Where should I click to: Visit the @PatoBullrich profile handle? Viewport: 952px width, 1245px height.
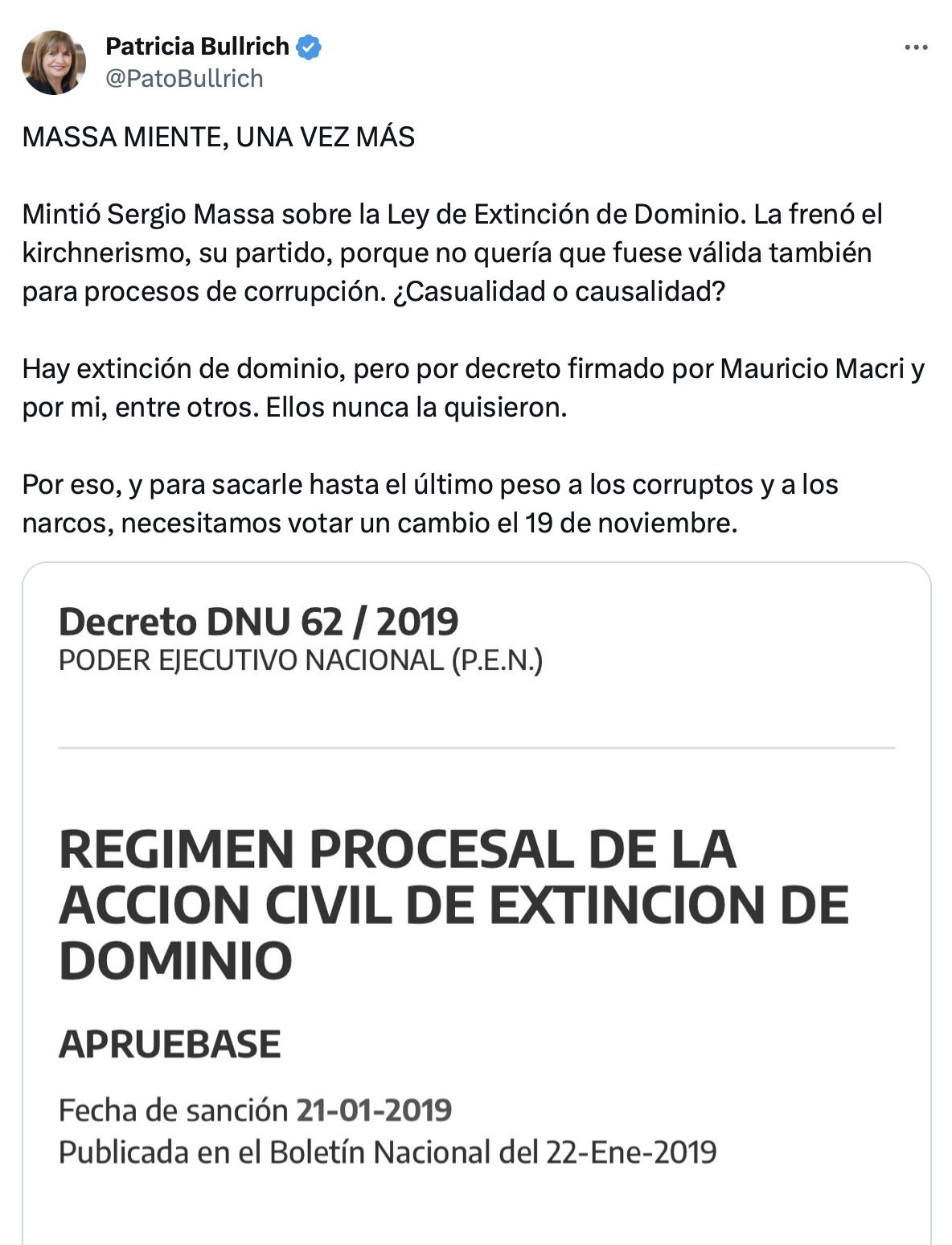(184, 79)
